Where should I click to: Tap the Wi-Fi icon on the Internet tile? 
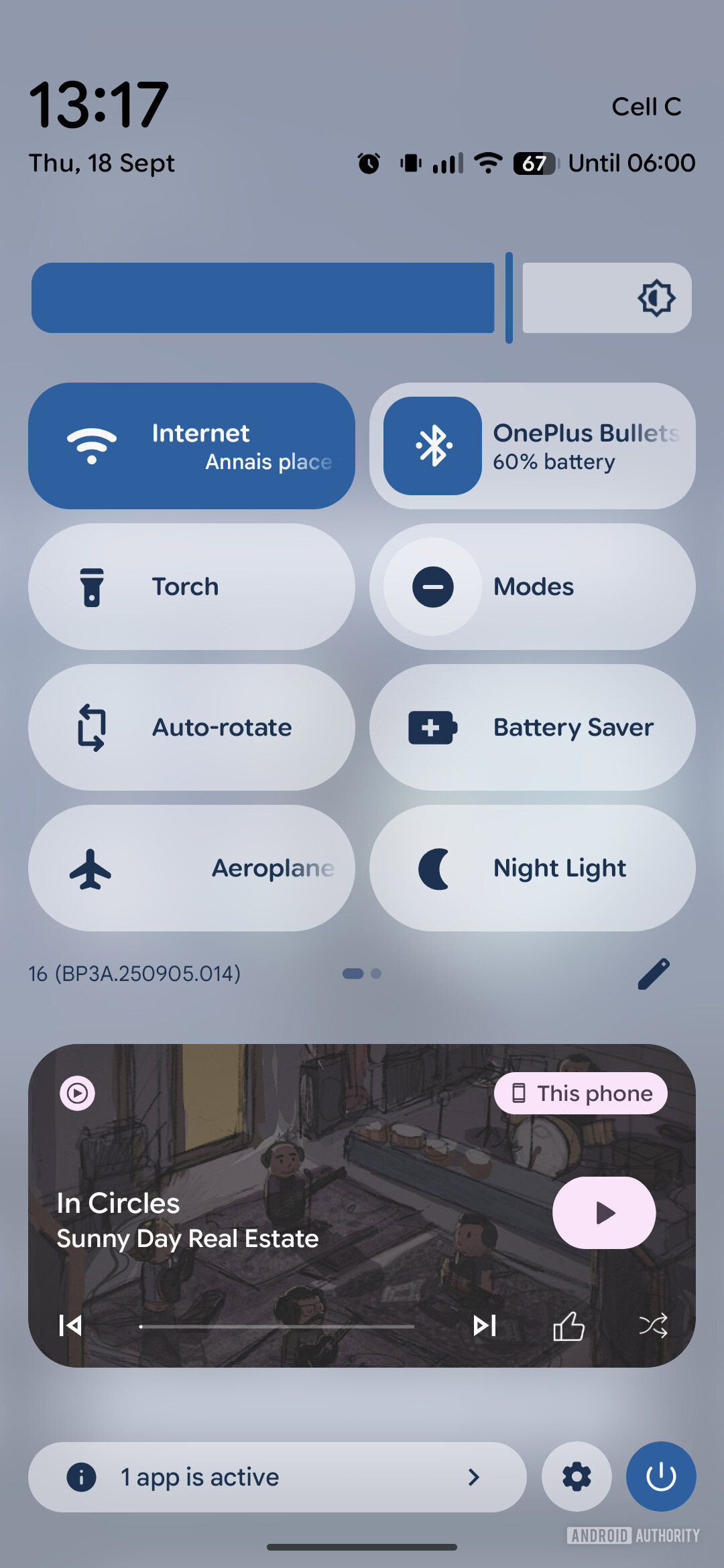(92, 444)
